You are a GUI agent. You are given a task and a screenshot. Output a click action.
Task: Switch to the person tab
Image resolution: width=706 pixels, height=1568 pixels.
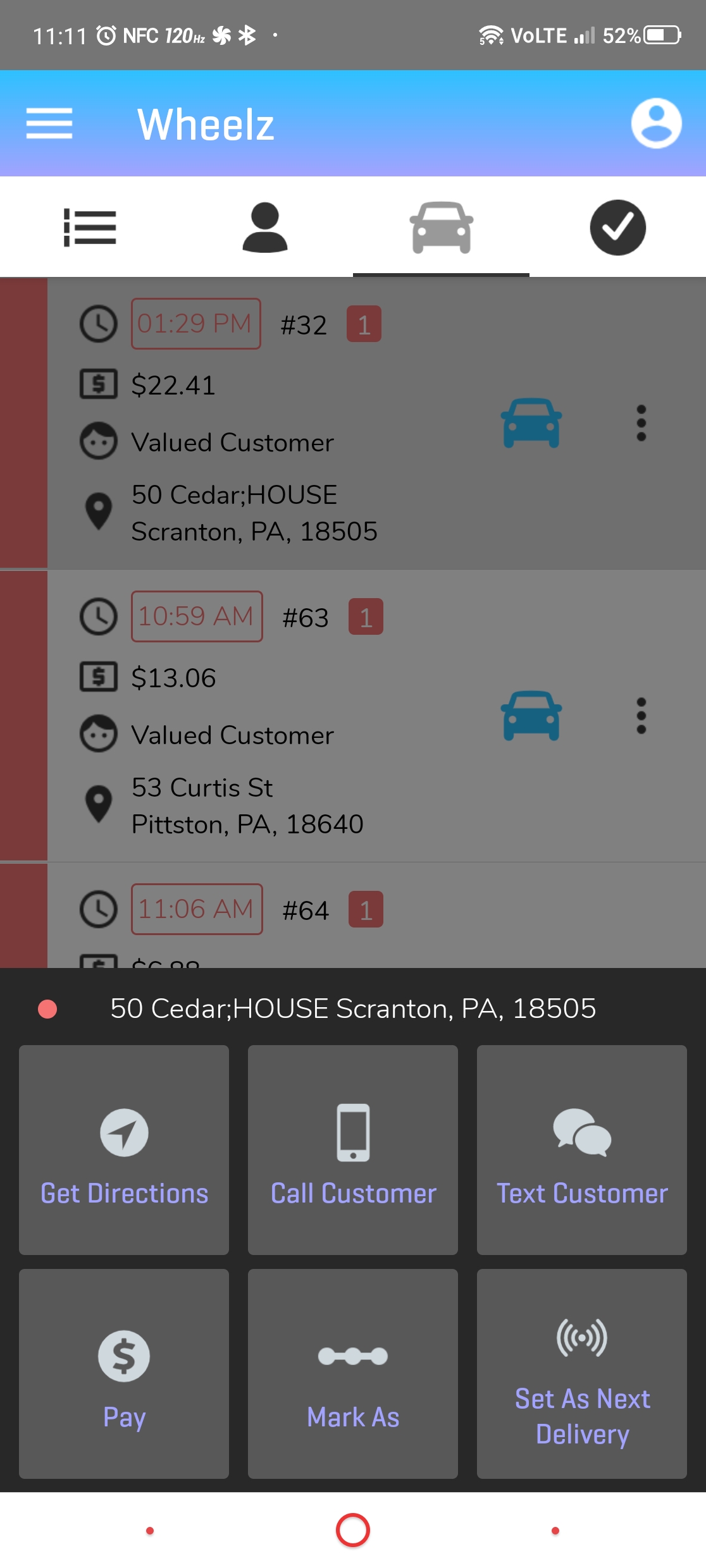coord(265,228)
